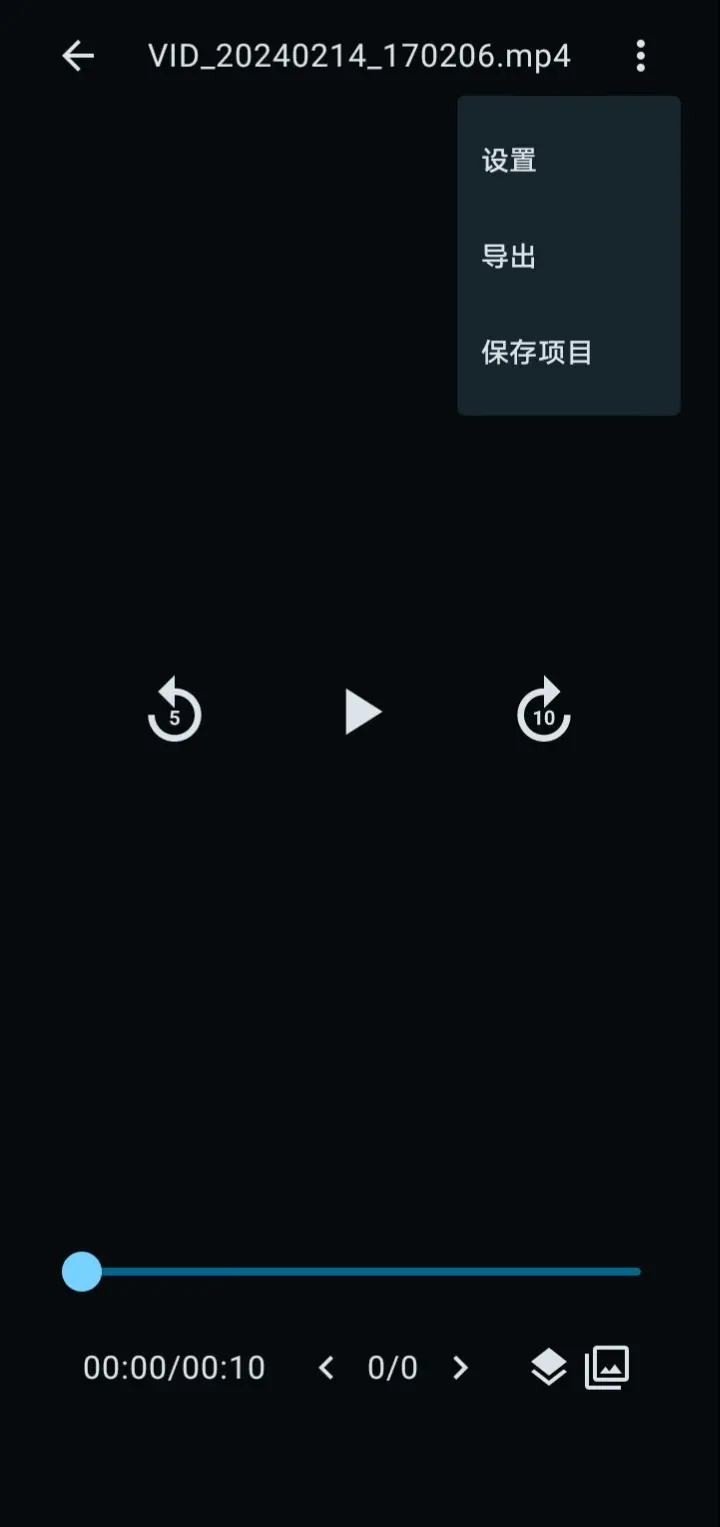Skip forward 10 seconds
The image size is (720, 1527).
[543, 712]
